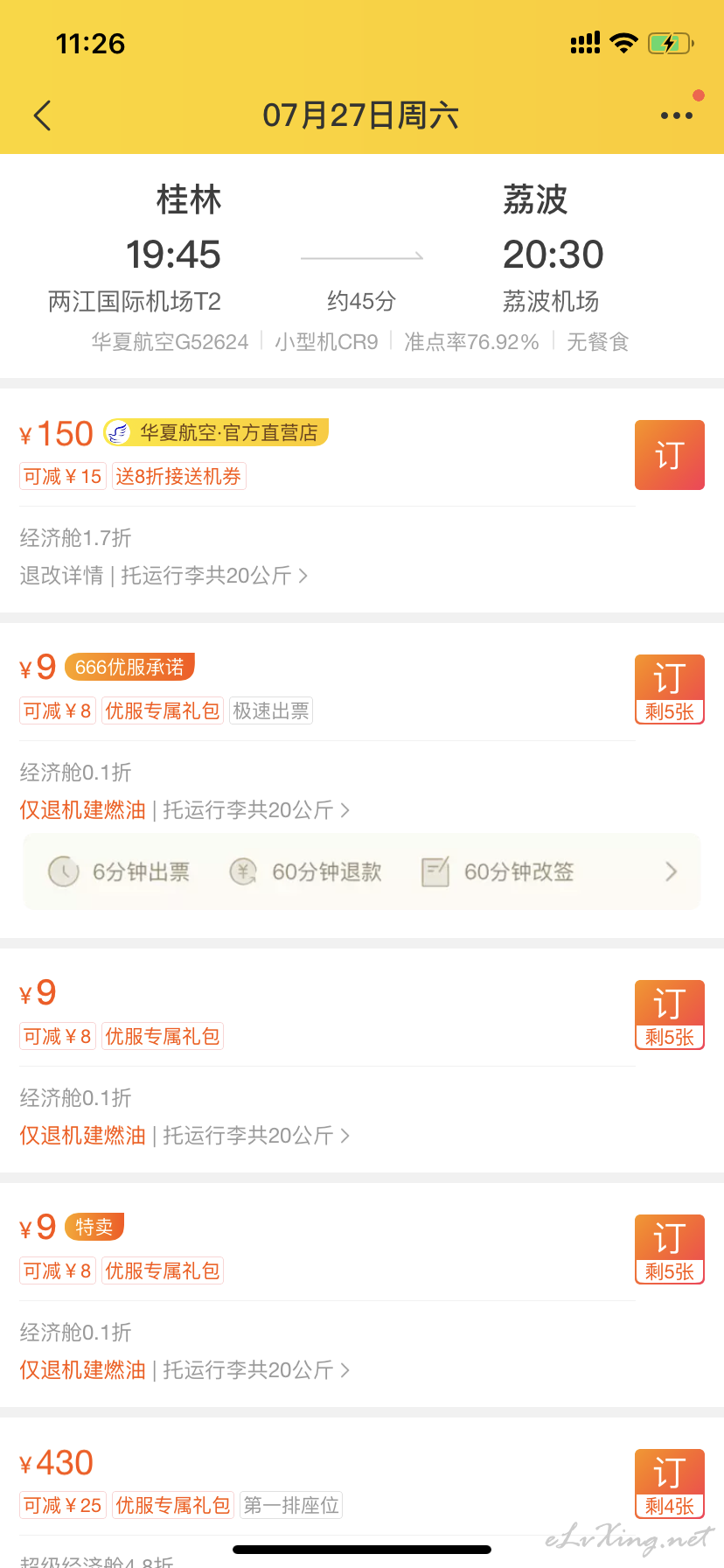Viewport: 724px width, 1568px height.
Task: Go back using the top-left arrow
Action: (x=42, y=115)
